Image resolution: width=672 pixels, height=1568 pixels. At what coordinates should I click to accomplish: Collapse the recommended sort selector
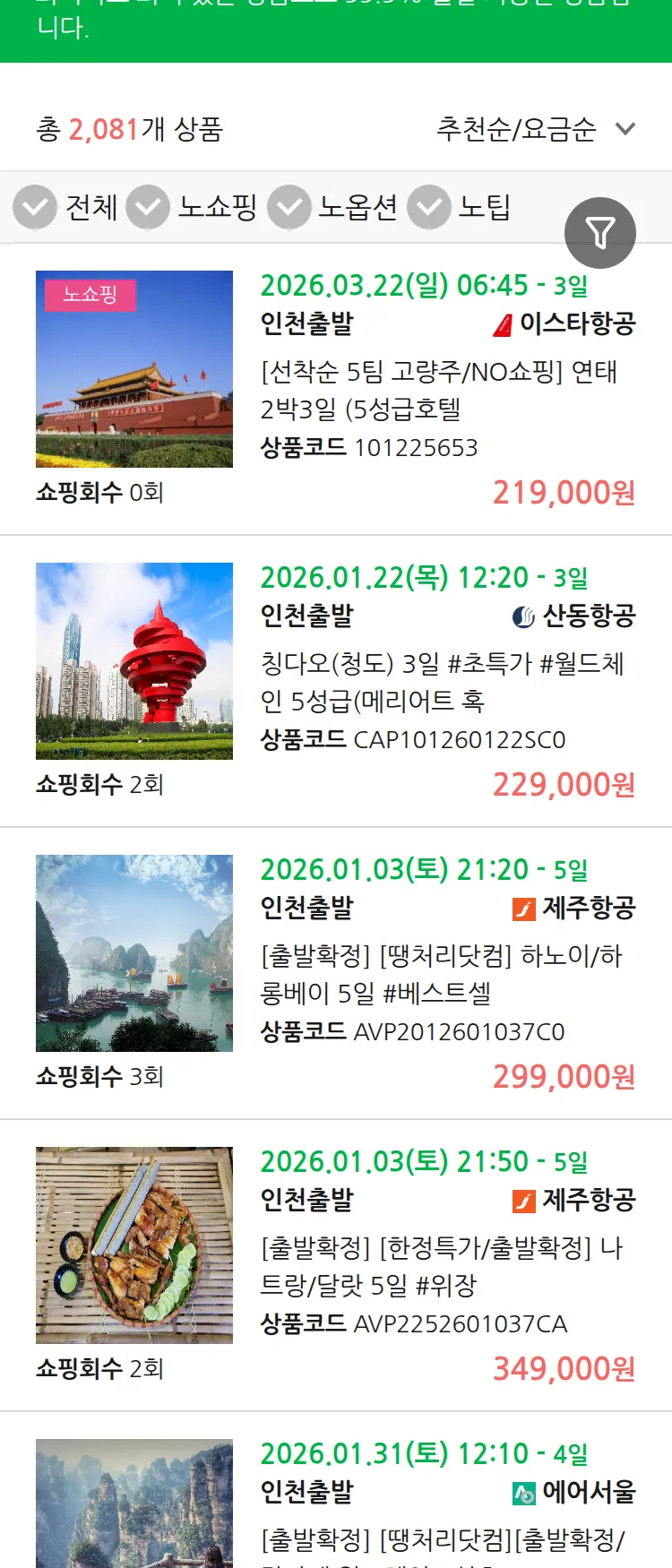click(x=520, y=128)
